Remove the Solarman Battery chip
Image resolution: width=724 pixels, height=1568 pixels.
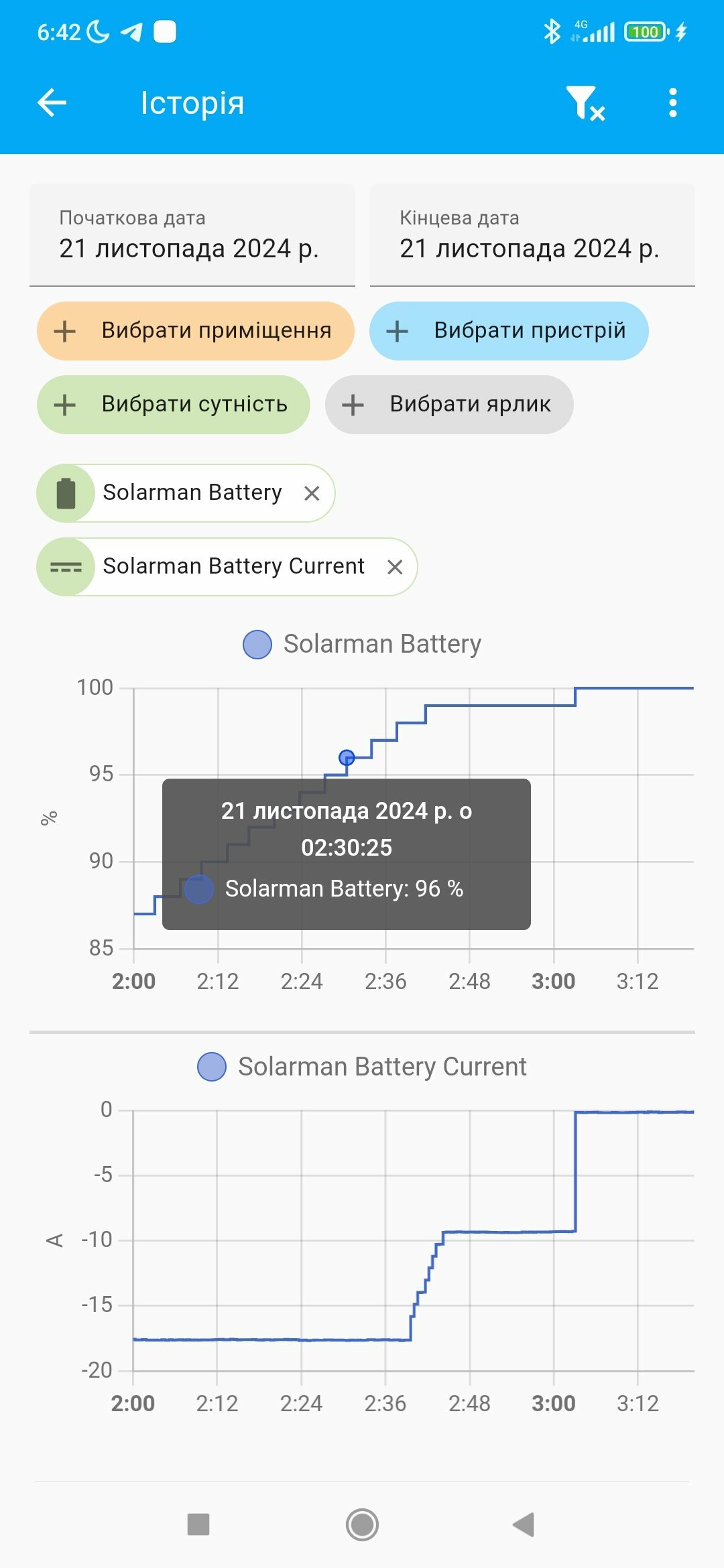point(312,494)
